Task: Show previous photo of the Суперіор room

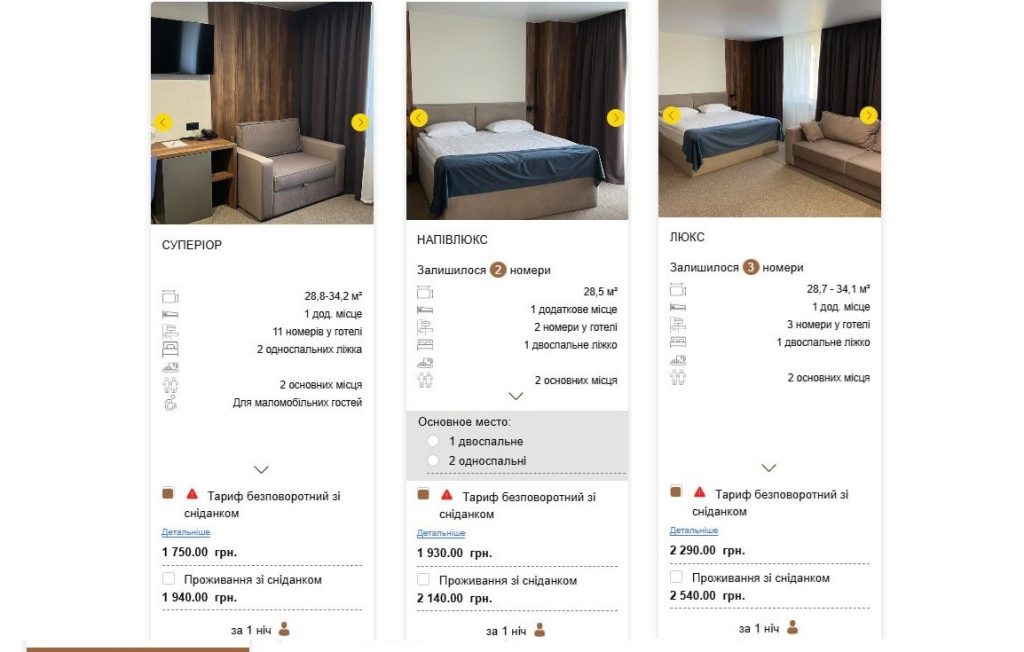Action: [x=164, y=122]
